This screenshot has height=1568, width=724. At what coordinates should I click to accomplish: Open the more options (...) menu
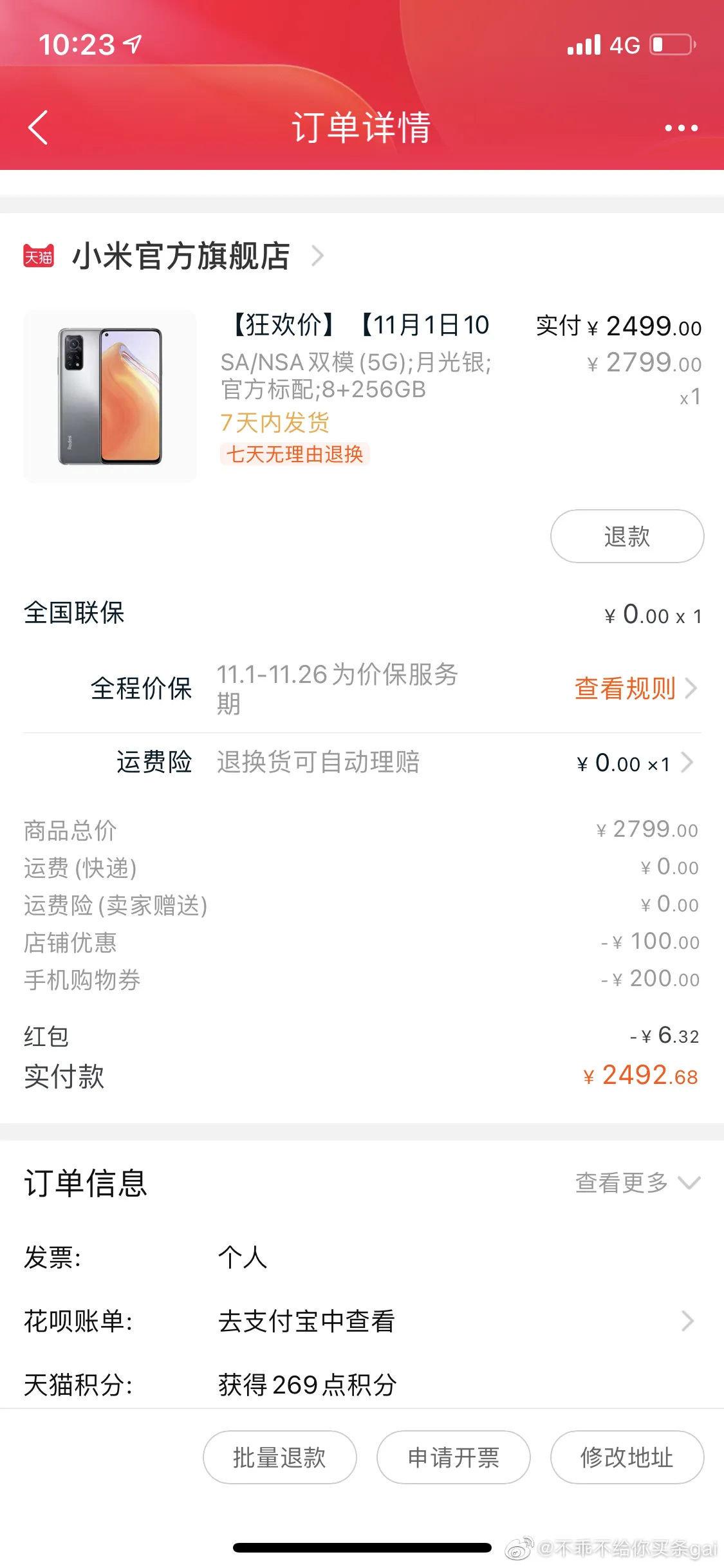click(676, 127)
